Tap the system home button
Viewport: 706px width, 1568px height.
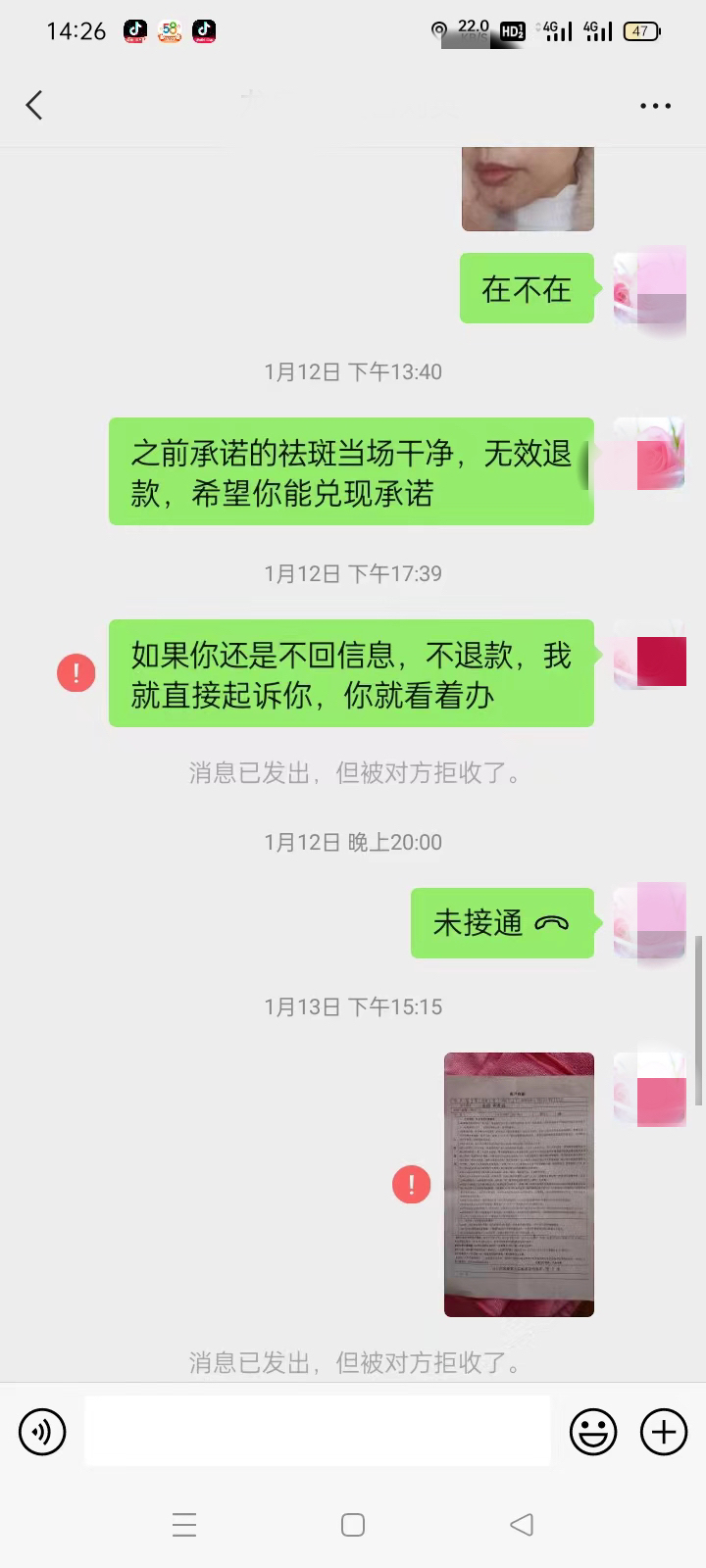[x=353, y=1524]
